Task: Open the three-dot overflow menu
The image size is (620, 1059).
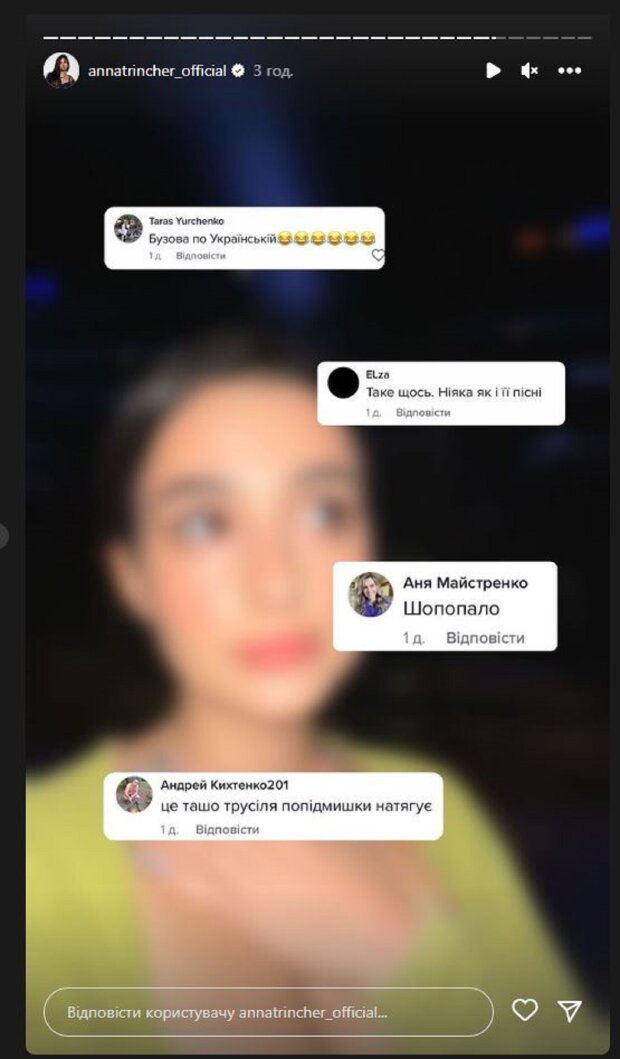Action: coord(569,70)
